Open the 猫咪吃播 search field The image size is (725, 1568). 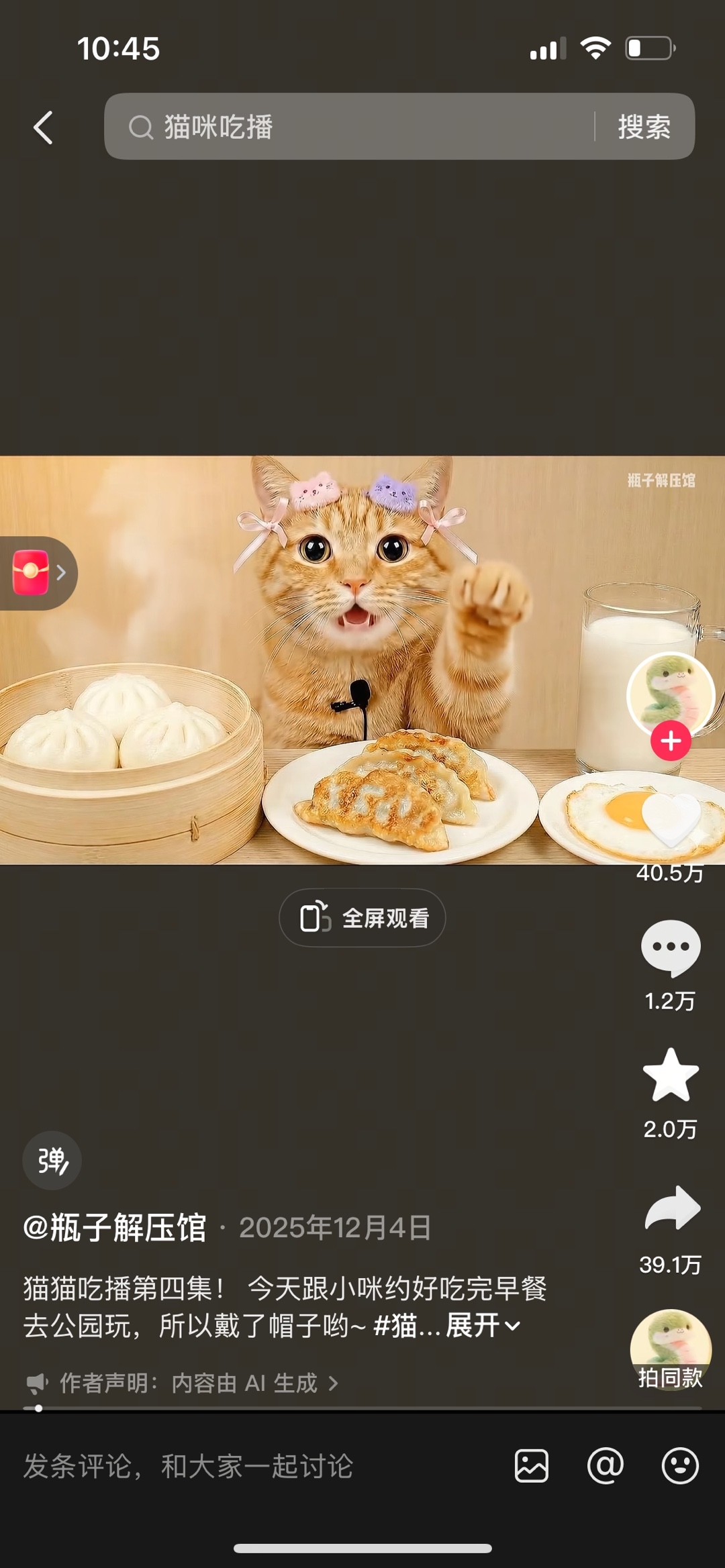[x=349, y=126]
